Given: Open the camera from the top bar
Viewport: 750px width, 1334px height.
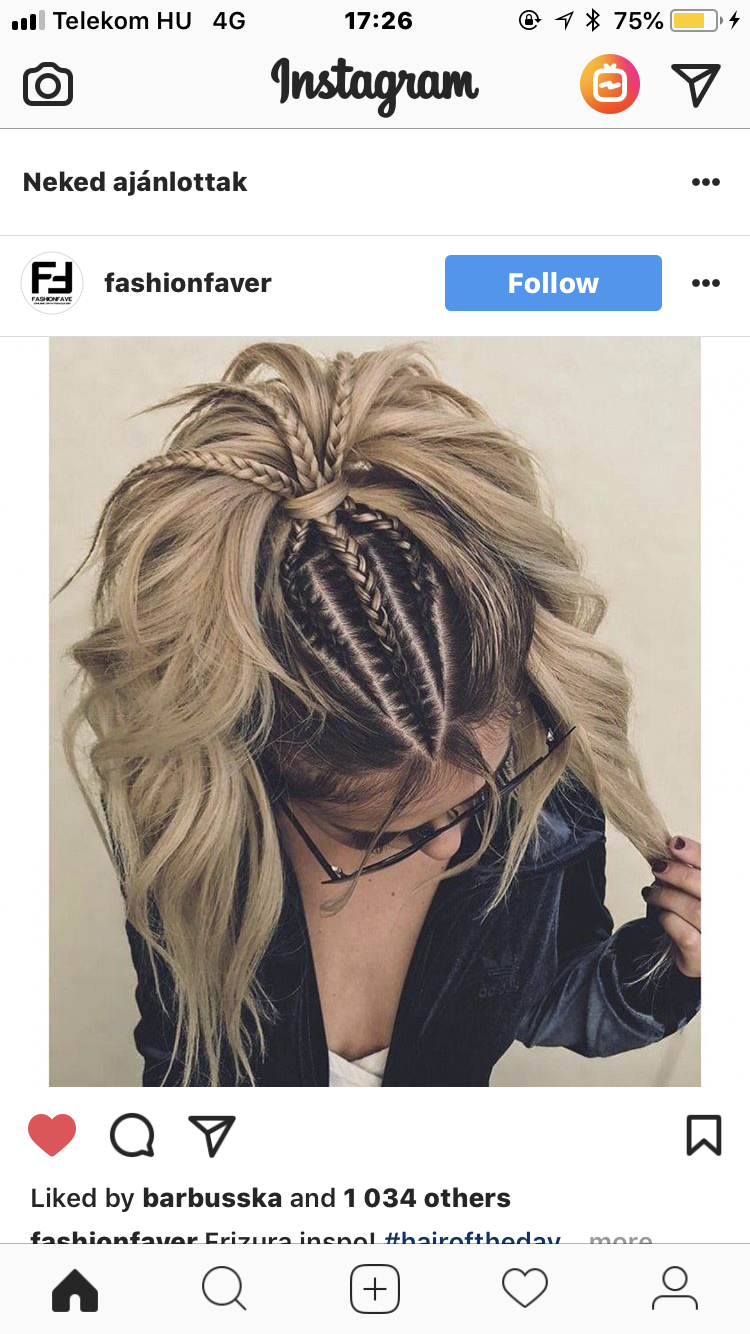Looking at the screenshot, I should coord(48,85).
